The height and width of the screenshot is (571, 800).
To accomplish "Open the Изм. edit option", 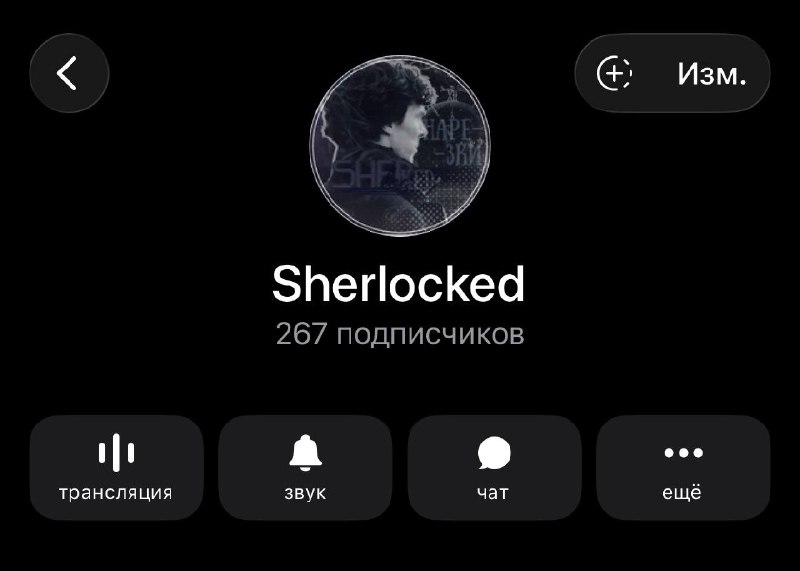I will click(712, 75).
